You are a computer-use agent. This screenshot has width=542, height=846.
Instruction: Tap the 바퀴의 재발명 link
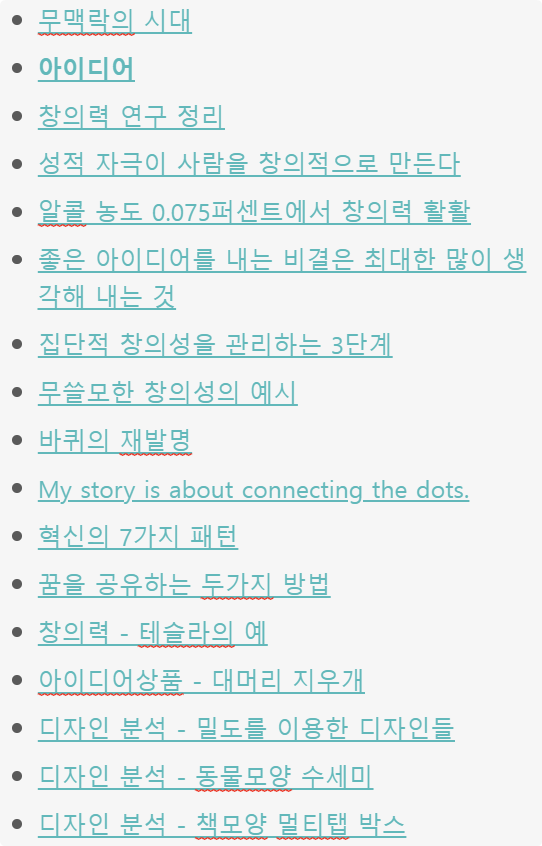click(x=115, y=440)
